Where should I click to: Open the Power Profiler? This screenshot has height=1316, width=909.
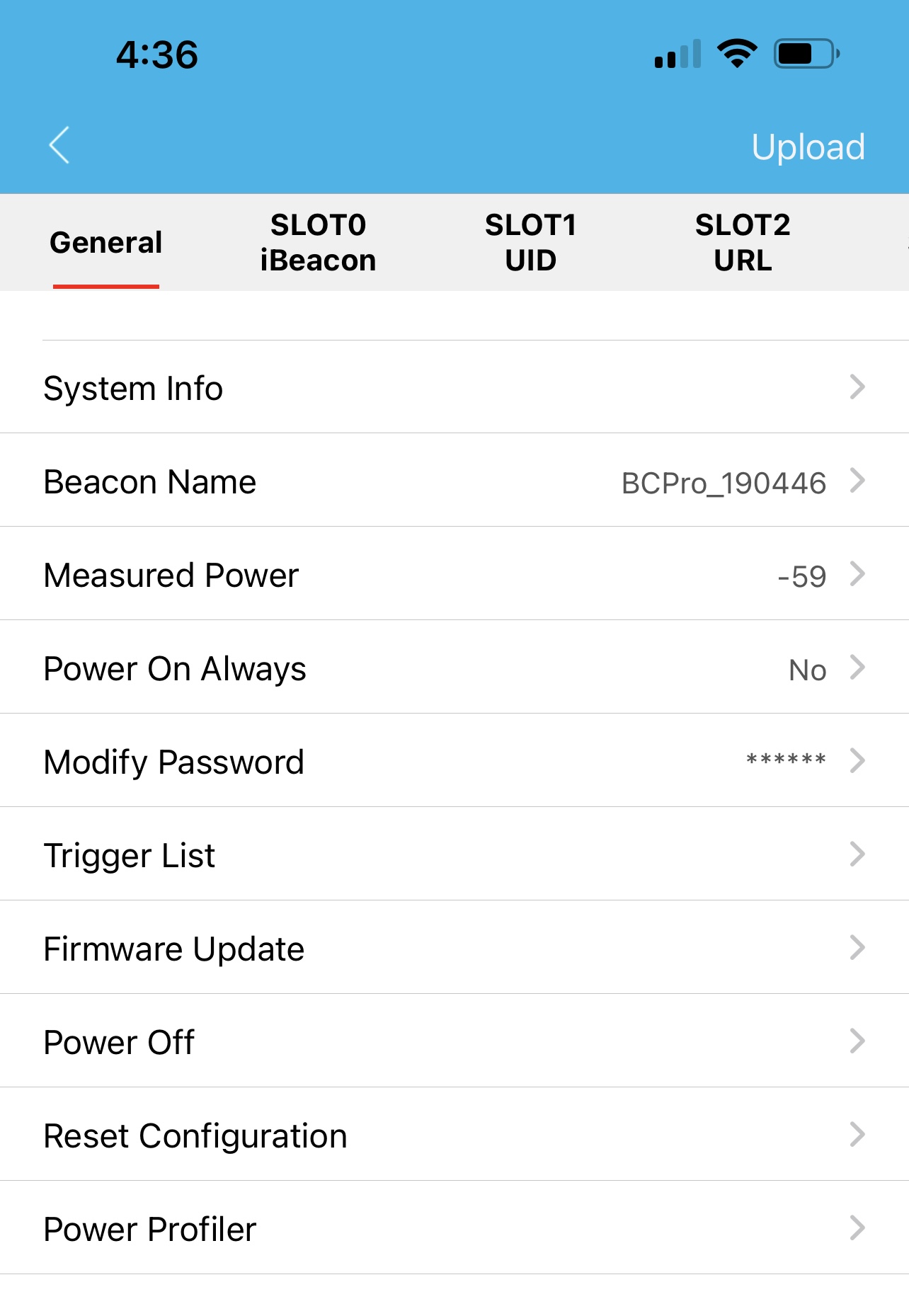click(x=455, y=1229)
